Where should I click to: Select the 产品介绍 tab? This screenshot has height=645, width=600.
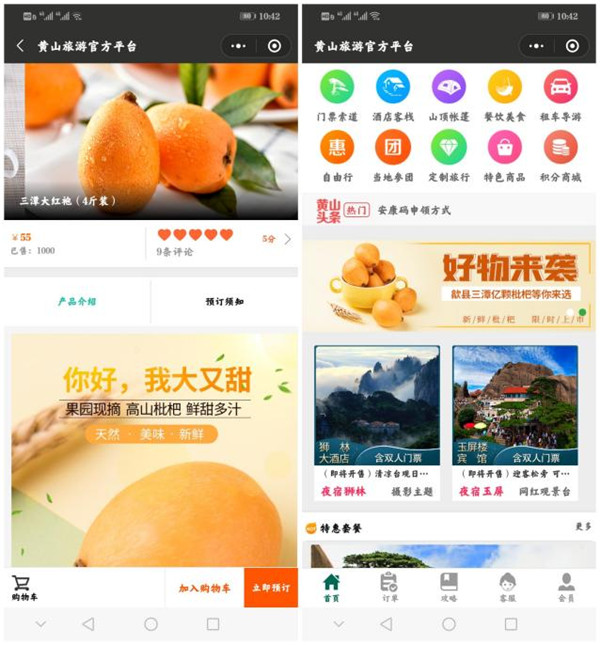click(77, 301)
